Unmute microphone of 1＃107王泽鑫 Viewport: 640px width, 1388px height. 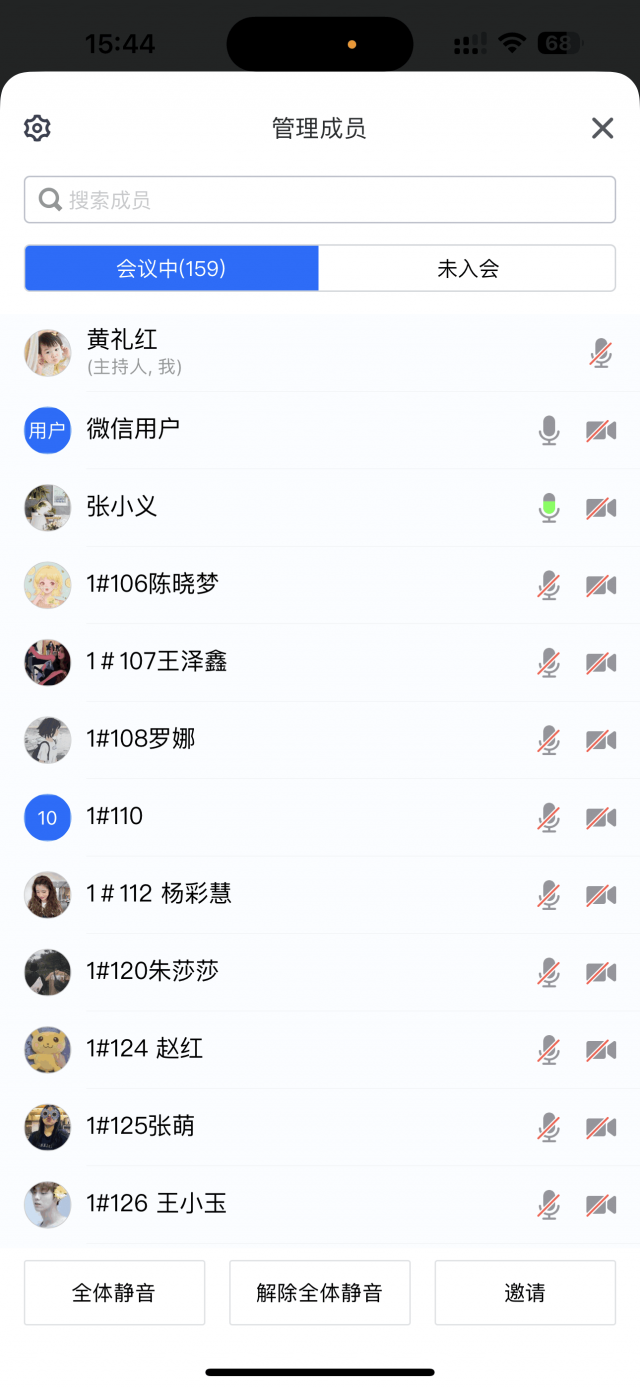pos(548,663)
